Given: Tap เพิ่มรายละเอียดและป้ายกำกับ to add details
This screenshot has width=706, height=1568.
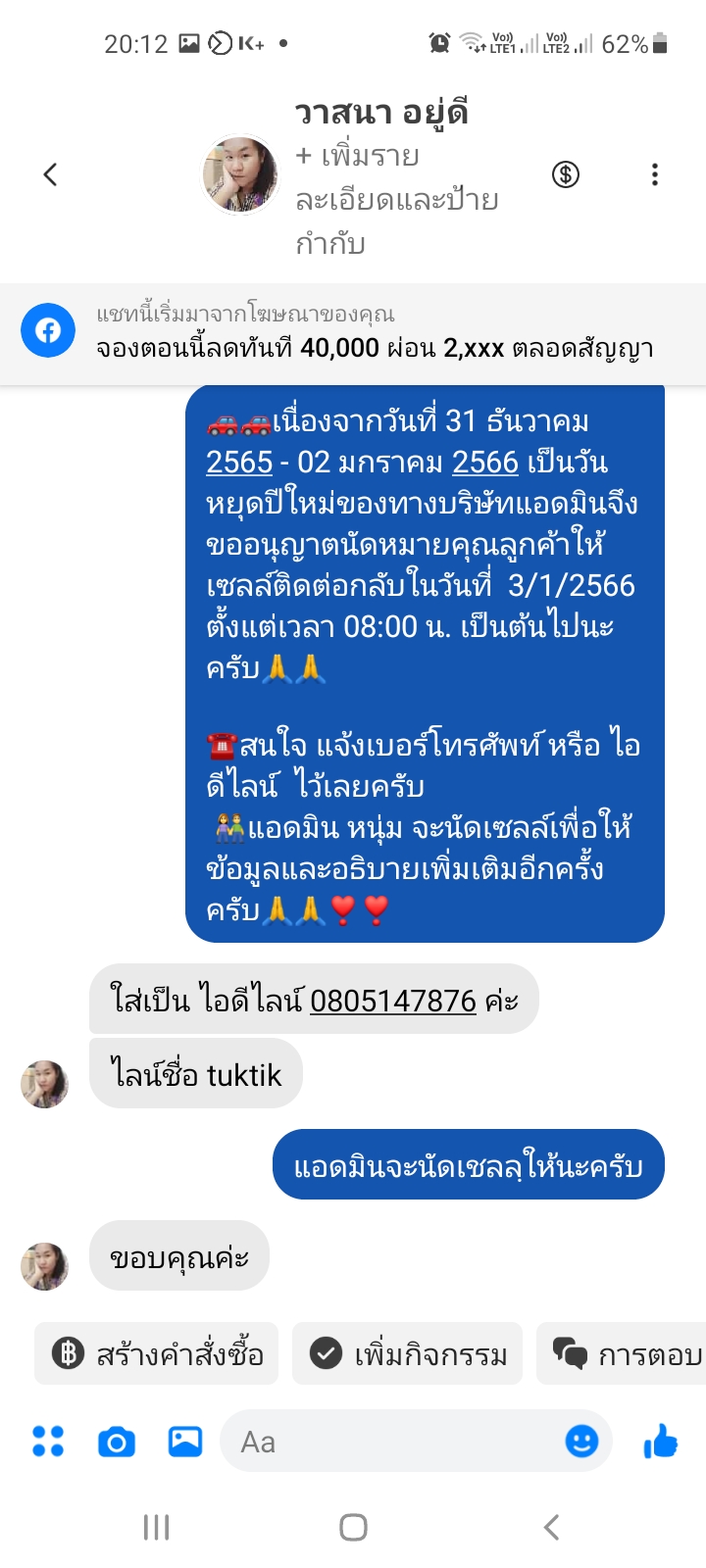Looking at the screenshot, I should coord(397,199).
